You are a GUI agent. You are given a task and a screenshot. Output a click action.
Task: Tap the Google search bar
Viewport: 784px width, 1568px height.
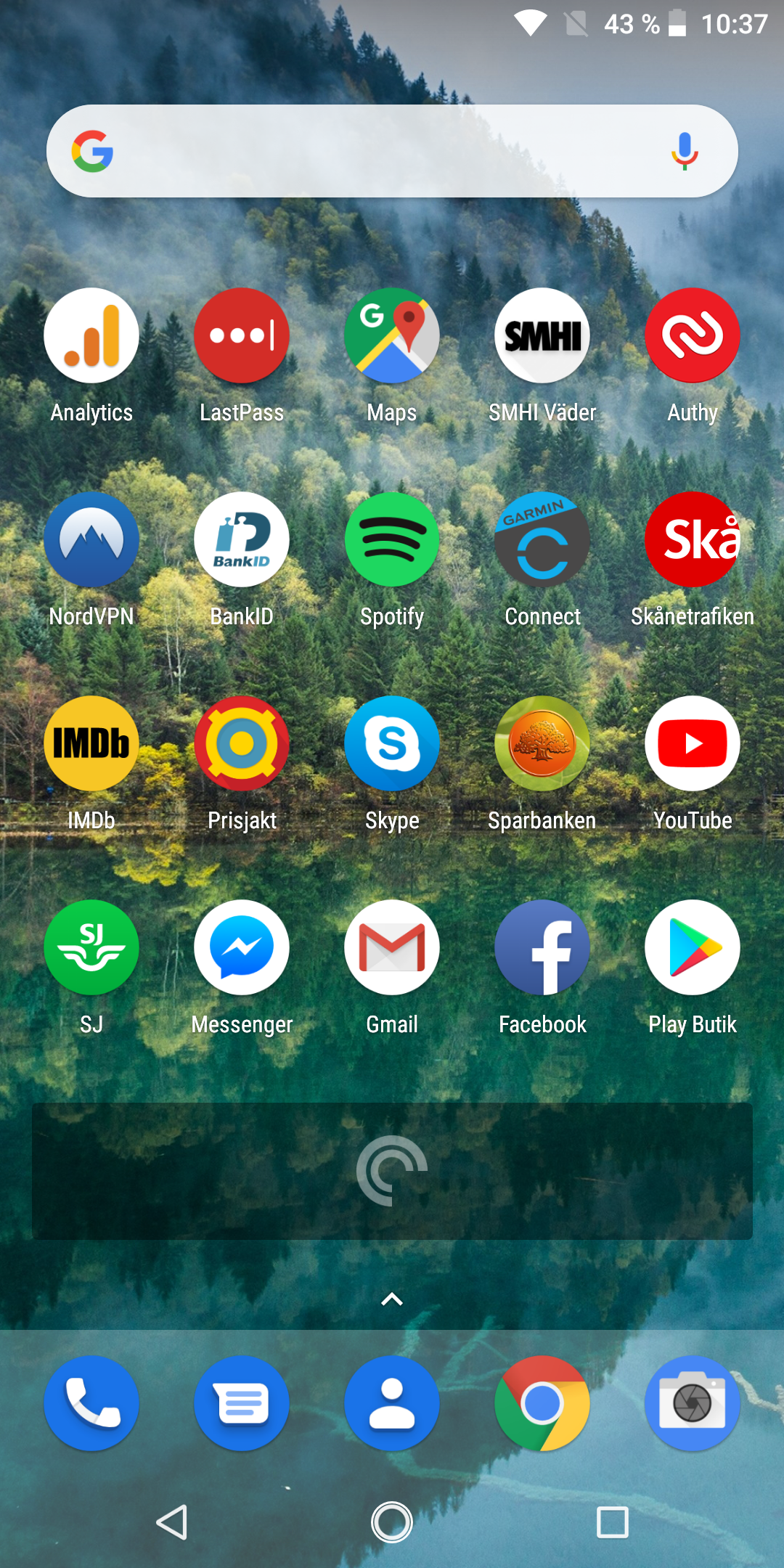click(377, 151)
